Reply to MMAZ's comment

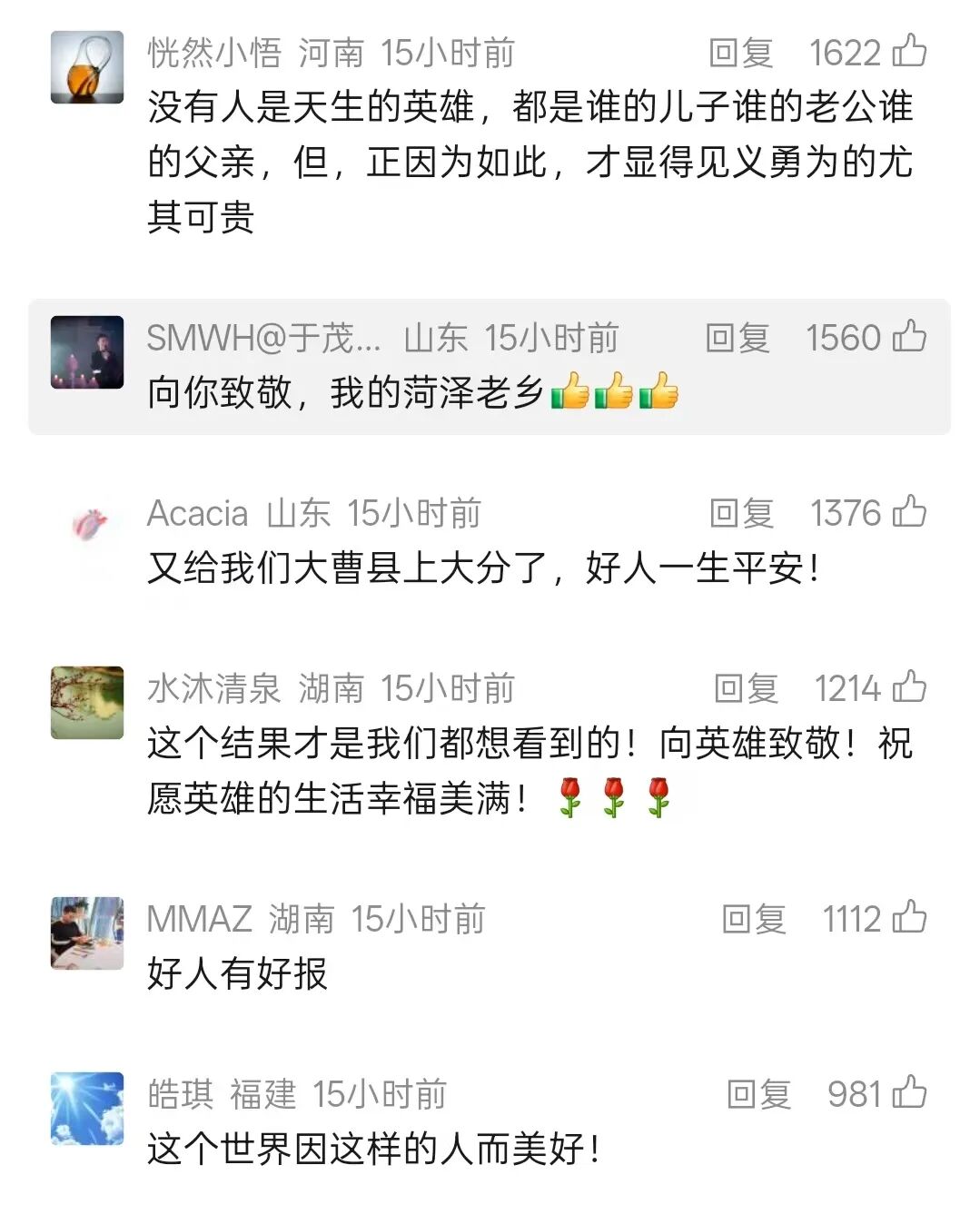(753, 919)
